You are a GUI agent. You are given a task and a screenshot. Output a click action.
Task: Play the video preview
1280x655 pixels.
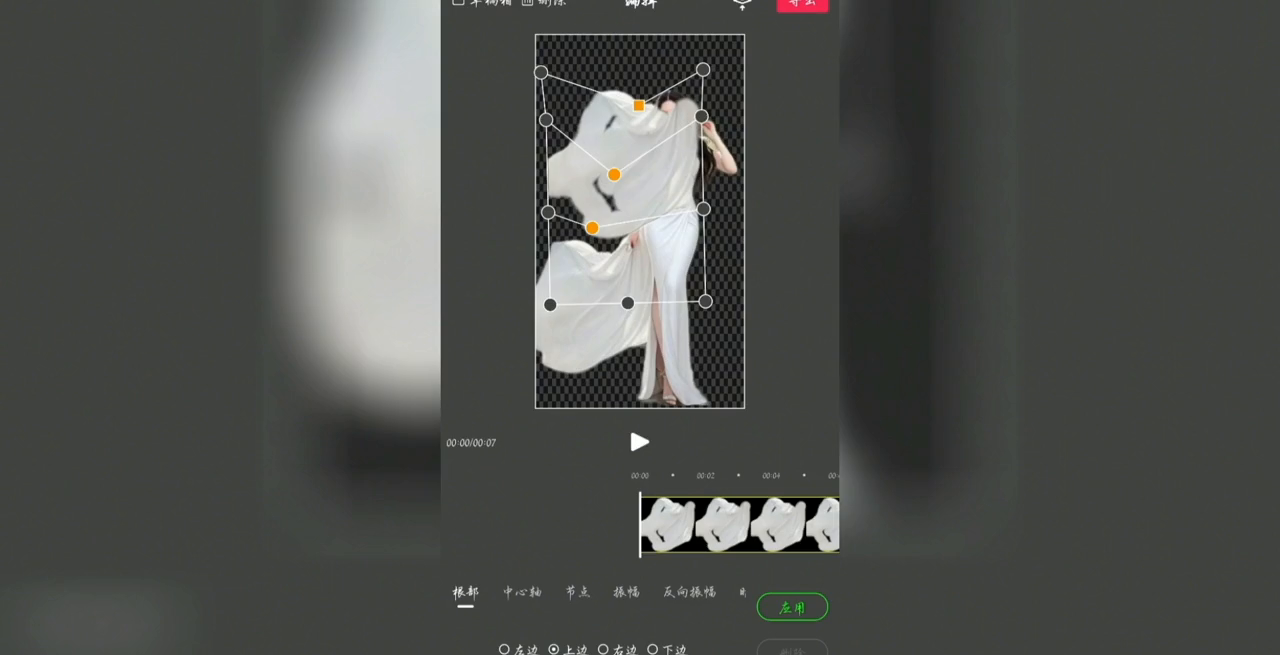point(640,442)
